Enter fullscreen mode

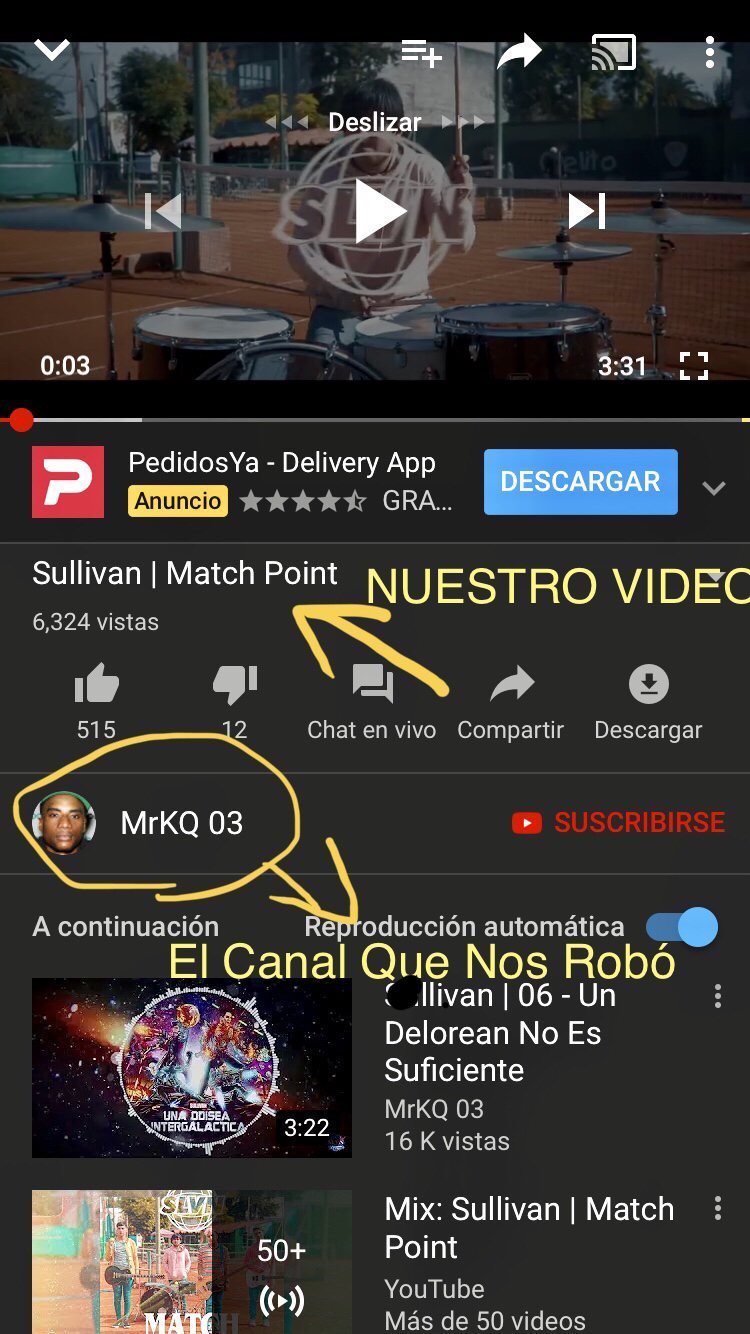click(693, 366)
